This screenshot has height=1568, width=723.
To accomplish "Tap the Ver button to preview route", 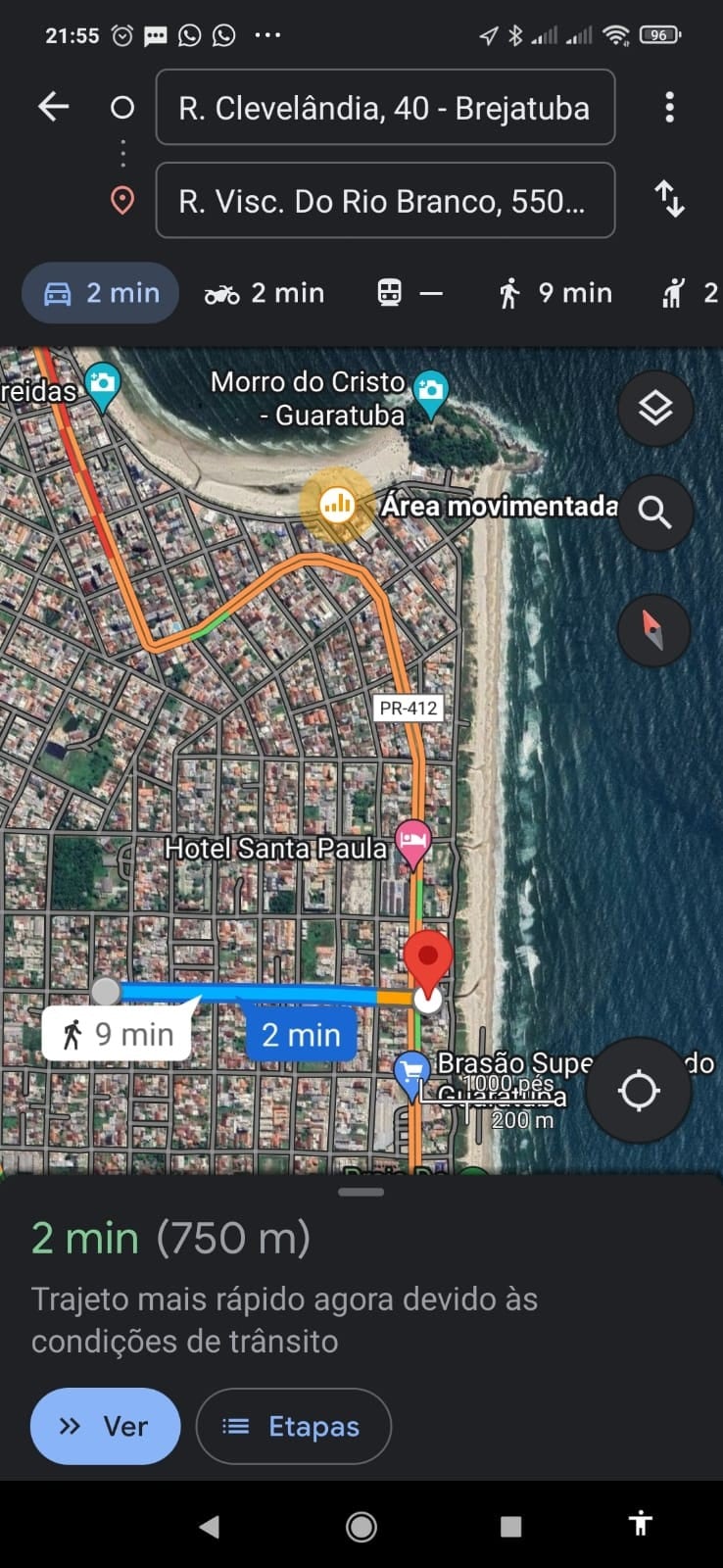I will point(105,1426).
